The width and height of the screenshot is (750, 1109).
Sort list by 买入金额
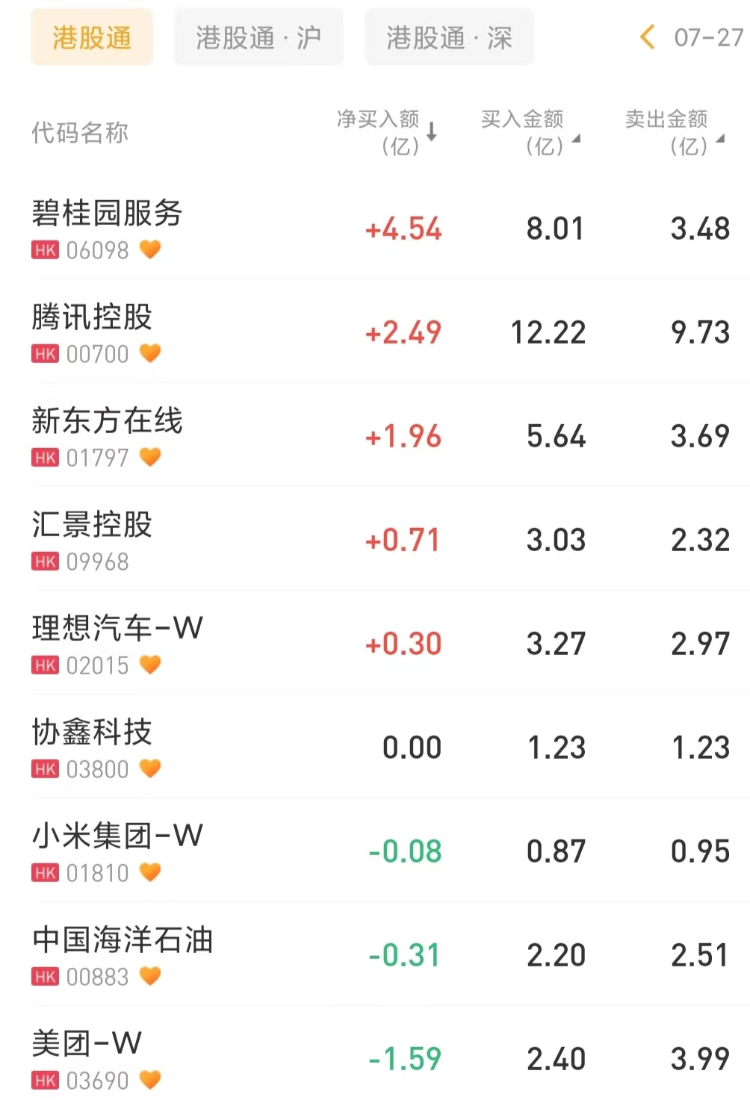(530, 132)
